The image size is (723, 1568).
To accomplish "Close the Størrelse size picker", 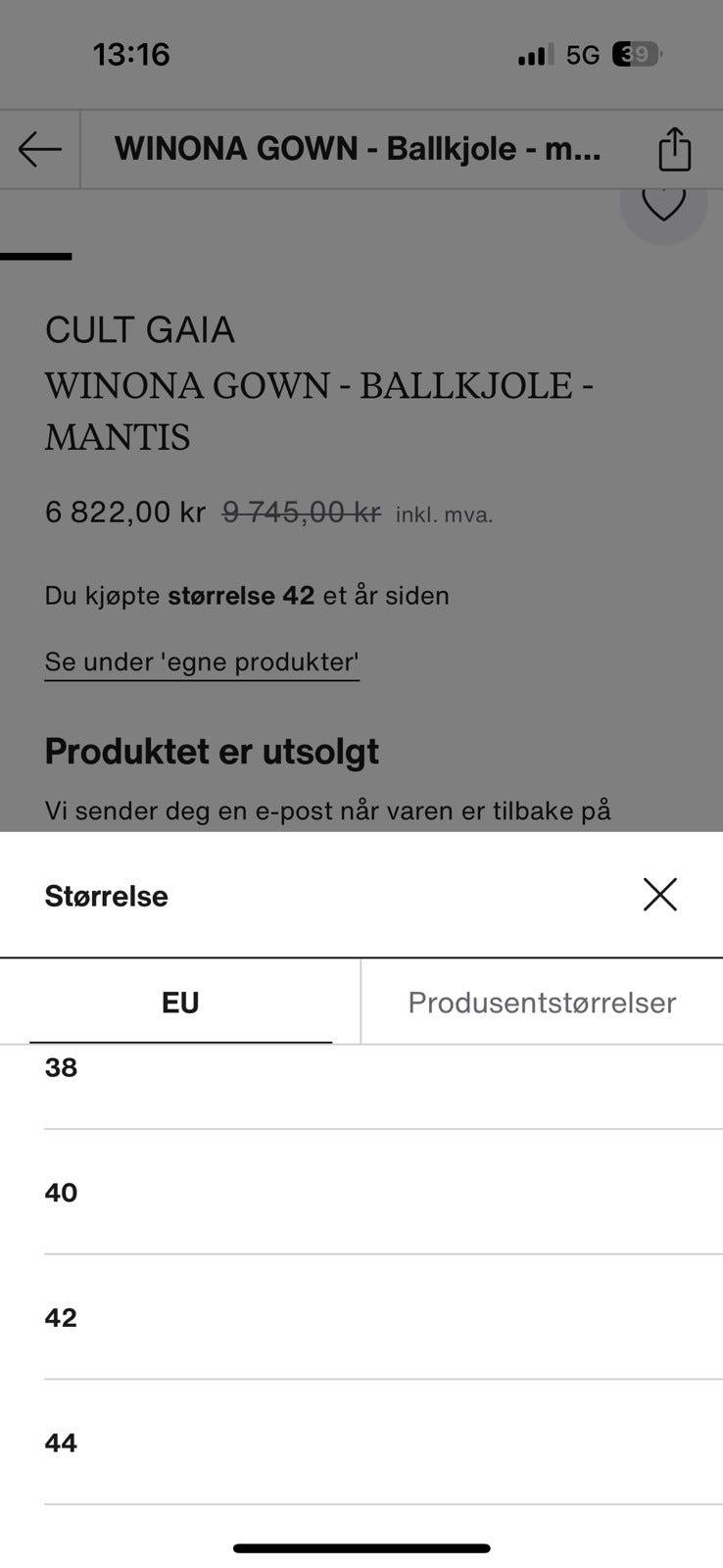I will (659, 895).
